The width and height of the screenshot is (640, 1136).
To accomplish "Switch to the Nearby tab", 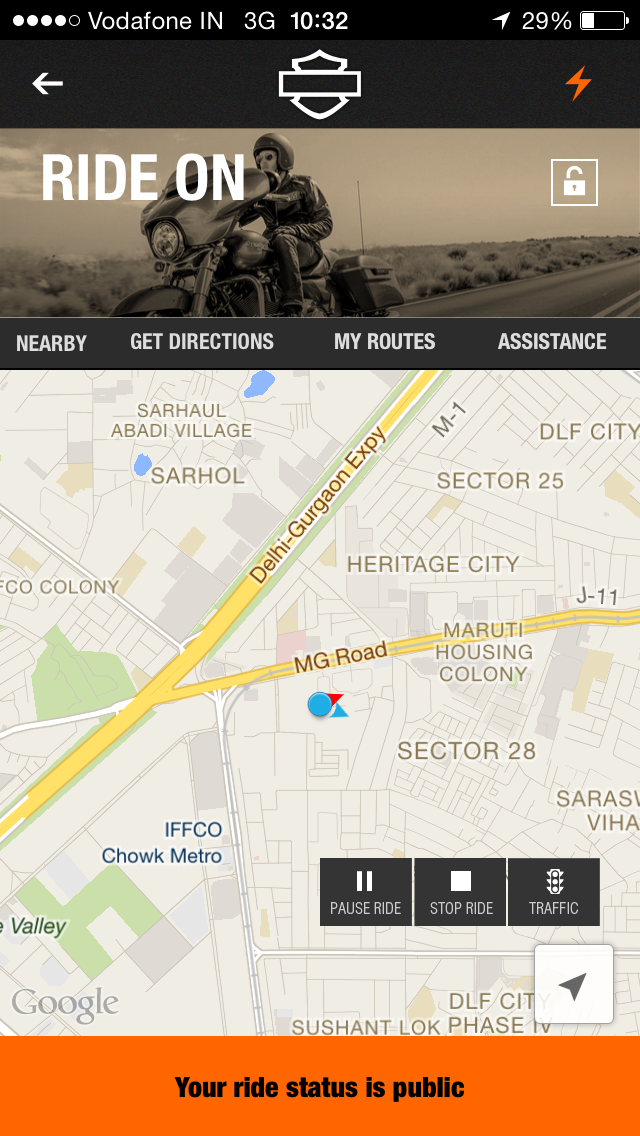I will pyautogui.click(x=51, y=343).
